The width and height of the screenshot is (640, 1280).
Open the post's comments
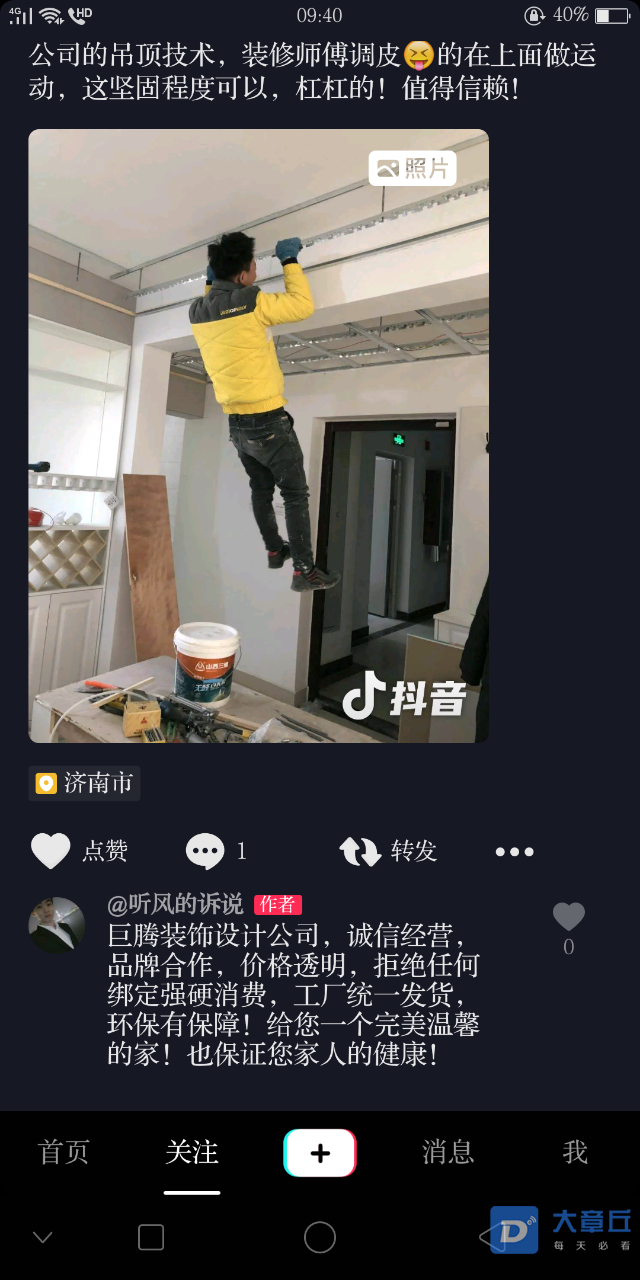(216, 851)
